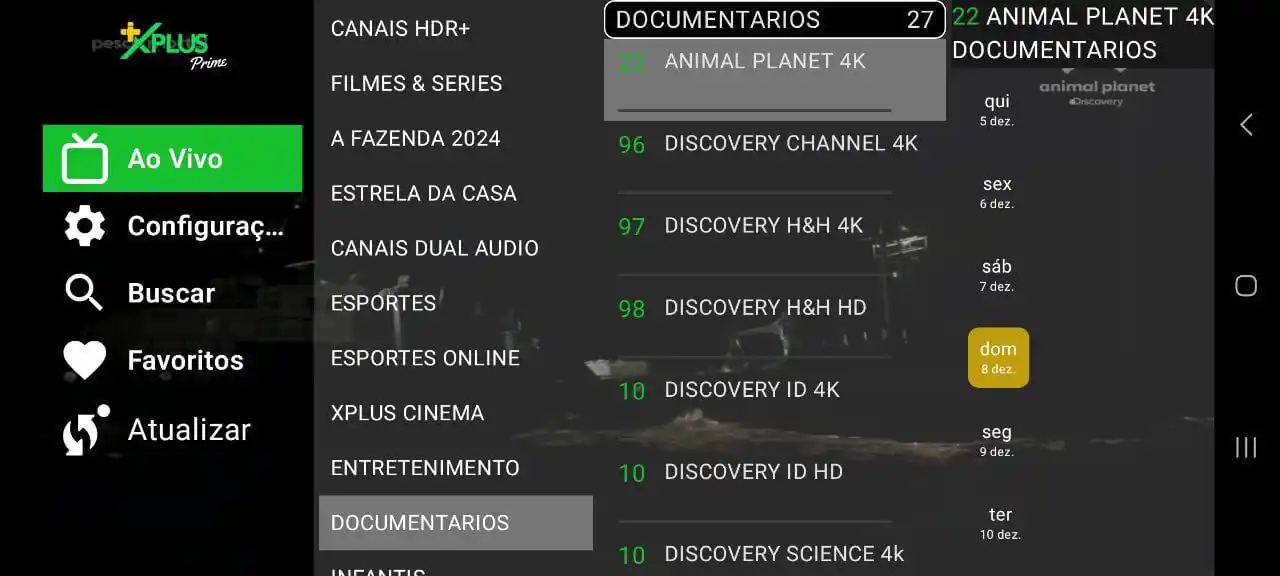Viewport: 1280px width, 576px height.
Task: Select sáb 7 dez. in schedule
Action: click(997, 274)
